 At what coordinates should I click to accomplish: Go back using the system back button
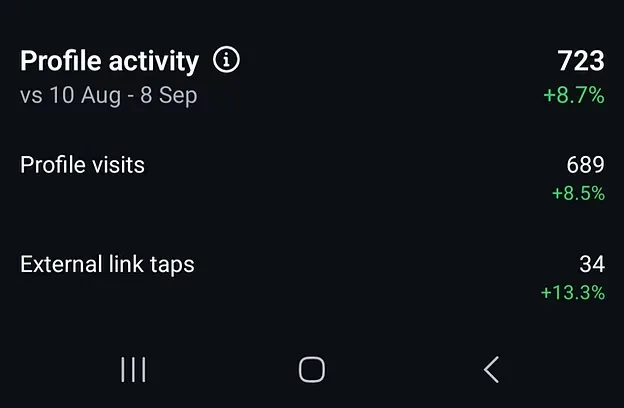click(x=491, y=369)
